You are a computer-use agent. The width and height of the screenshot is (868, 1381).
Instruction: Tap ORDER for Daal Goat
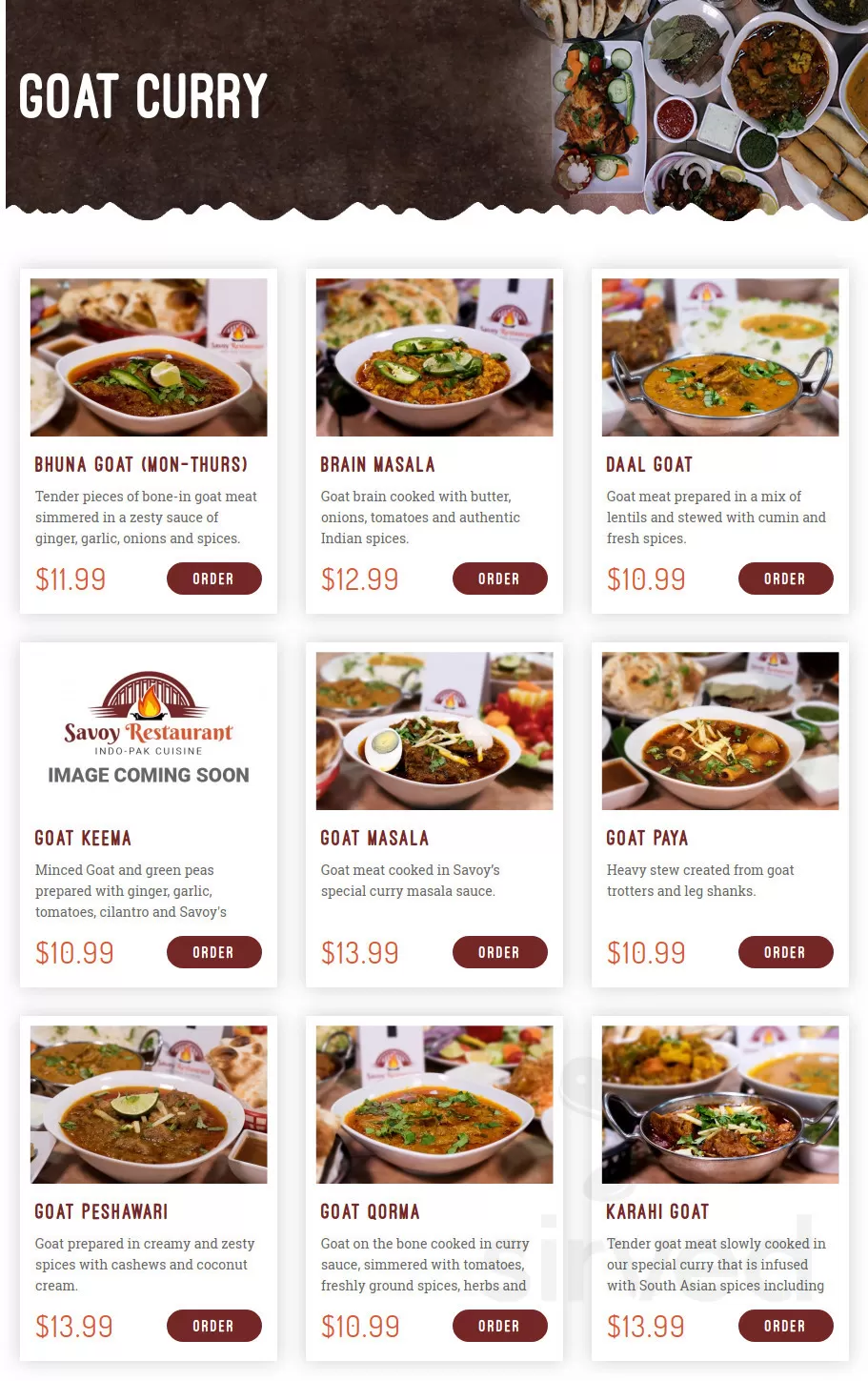(x=785, y=579)
